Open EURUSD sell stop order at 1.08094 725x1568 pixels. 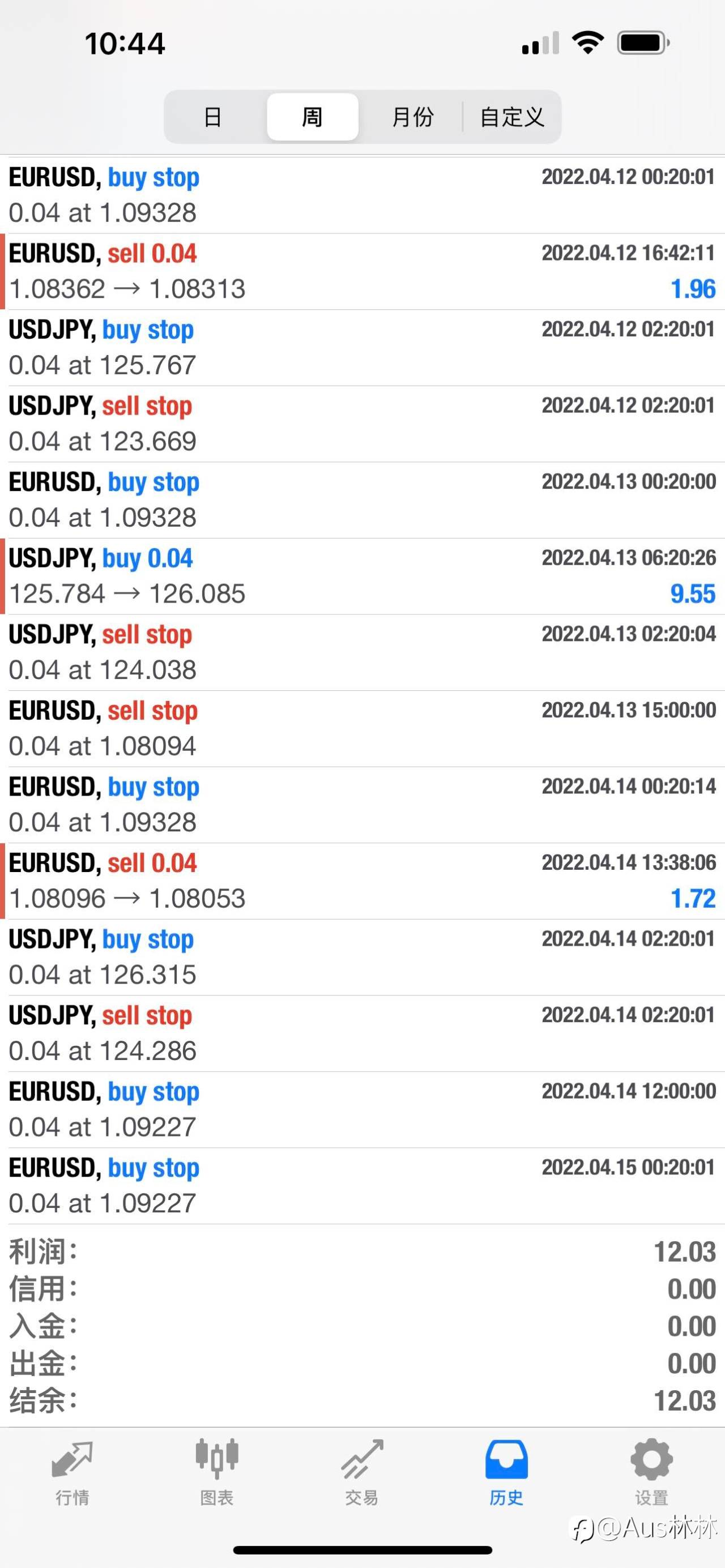[x=362, y=729]
